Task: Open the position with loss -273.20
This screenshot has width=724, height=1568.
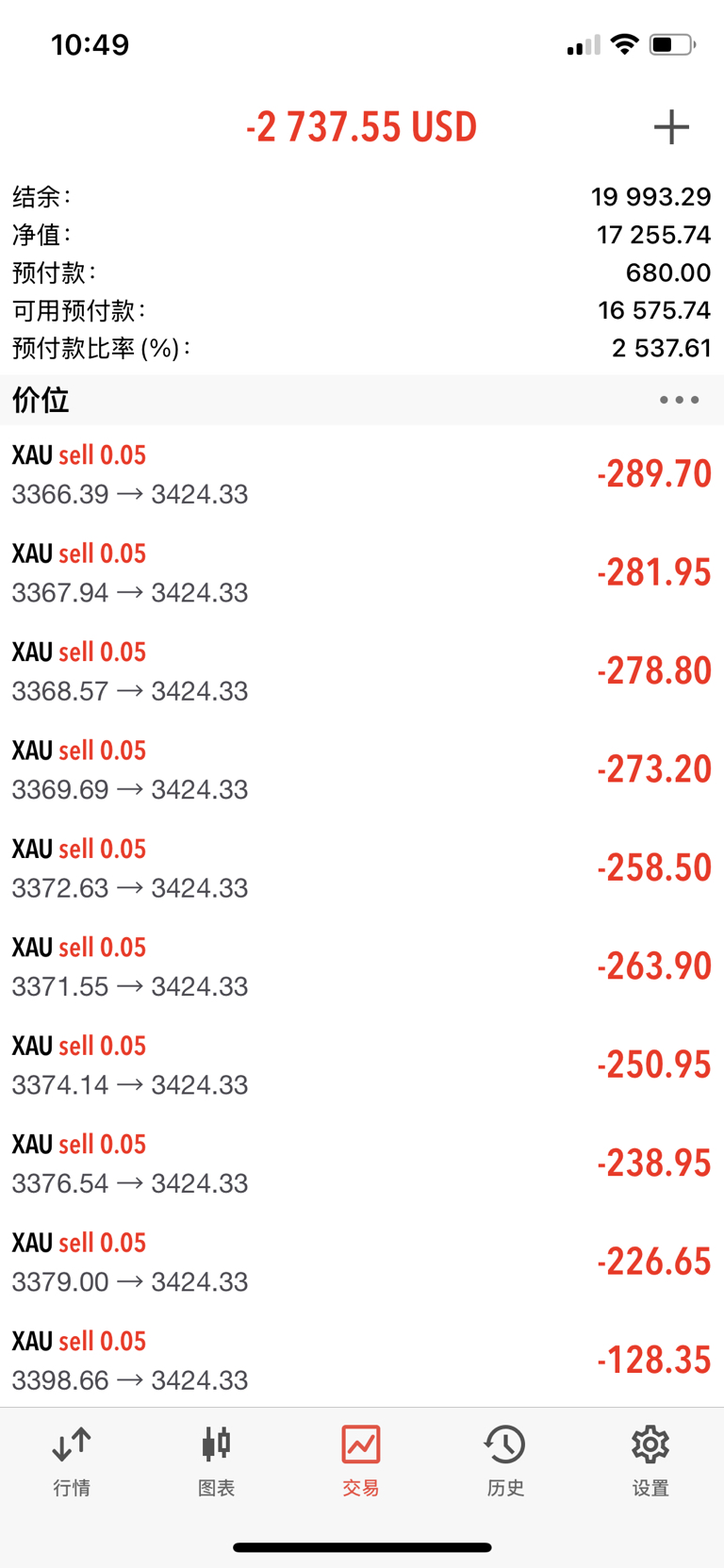Action: (x=362, y=769)
